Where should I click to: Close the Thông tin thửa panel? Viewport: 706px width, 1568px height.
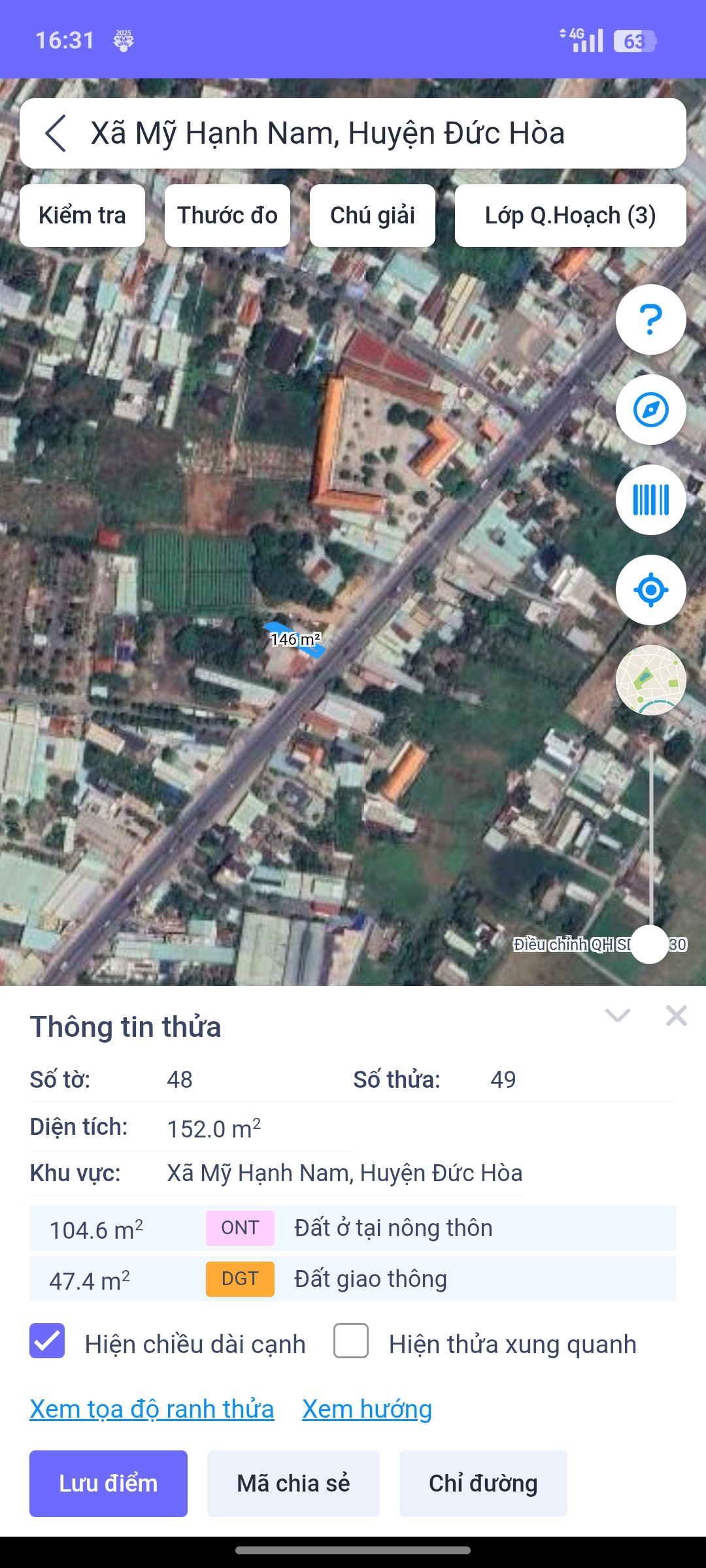click(676, 1015)
